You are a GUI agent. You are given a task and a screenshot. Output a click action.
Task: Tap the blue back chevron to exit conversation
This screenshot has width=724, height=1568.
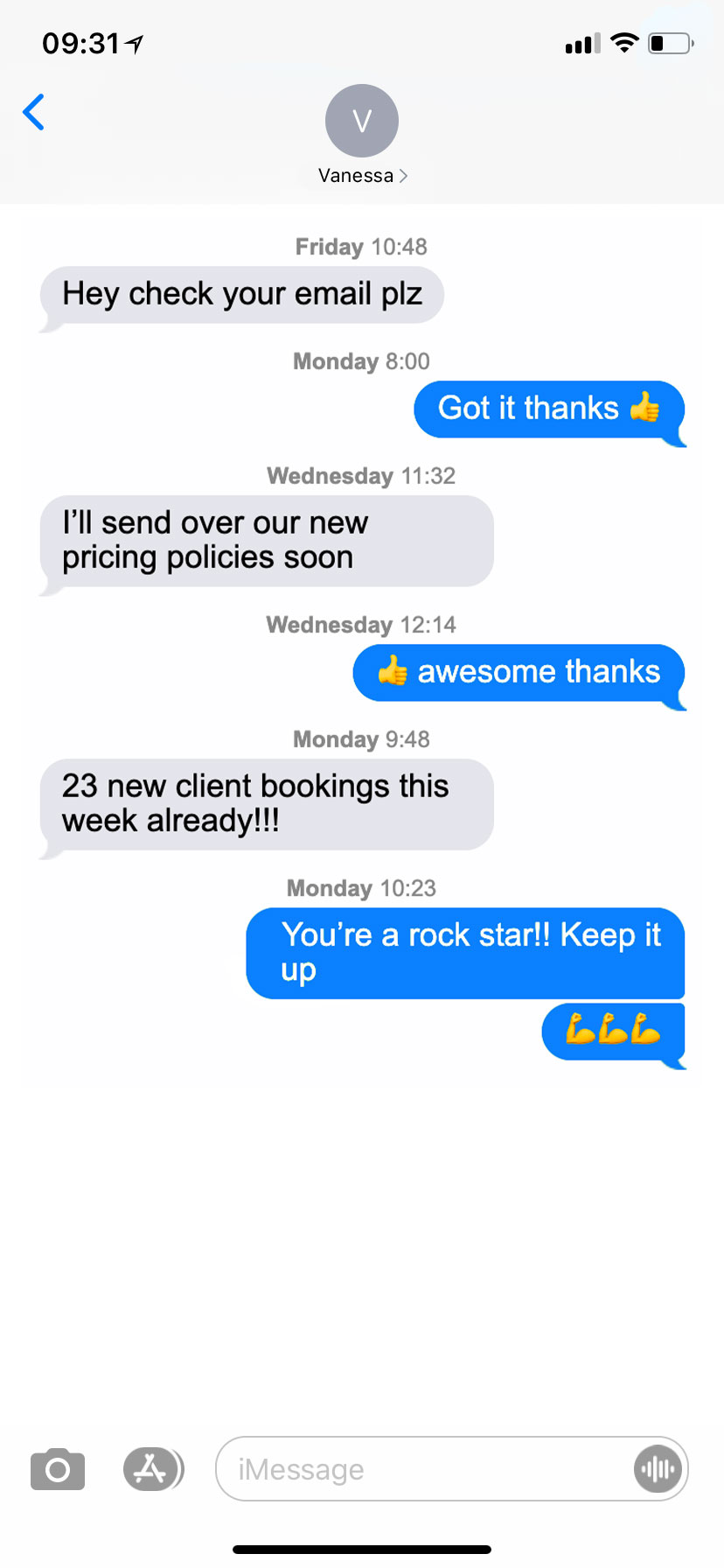[x=33, y=112]
